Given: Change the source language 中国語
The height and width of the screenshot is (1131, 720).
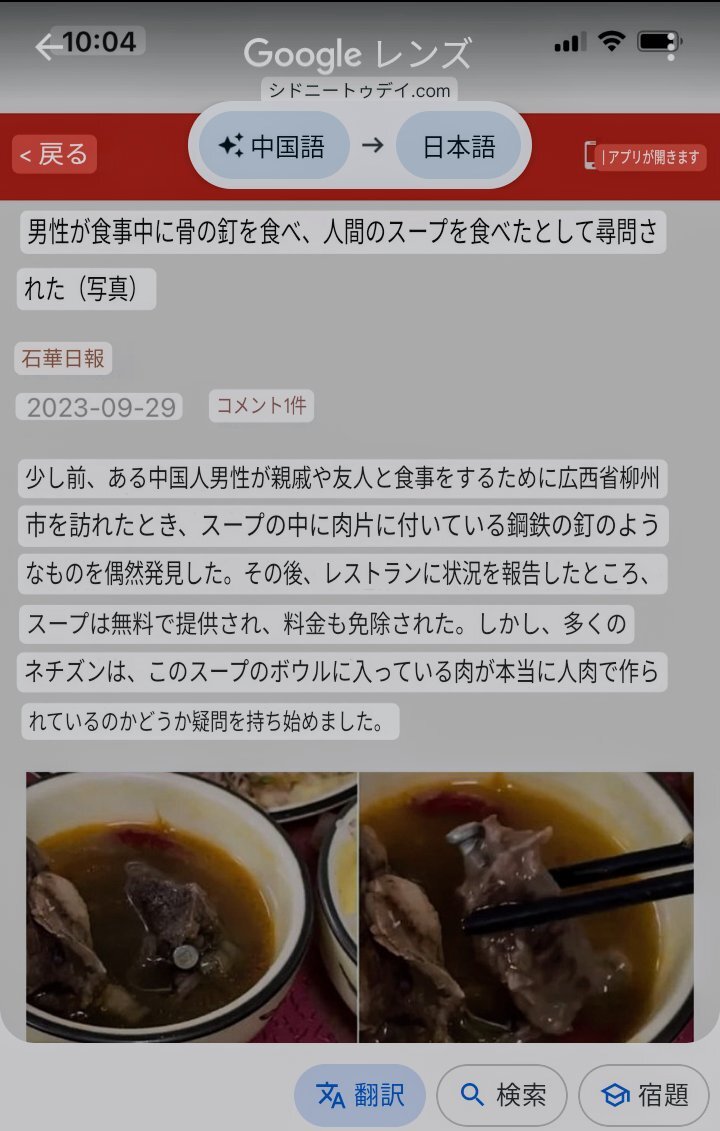Looking at the screenshot, I should pyautogui.click(x=274, y=146).
